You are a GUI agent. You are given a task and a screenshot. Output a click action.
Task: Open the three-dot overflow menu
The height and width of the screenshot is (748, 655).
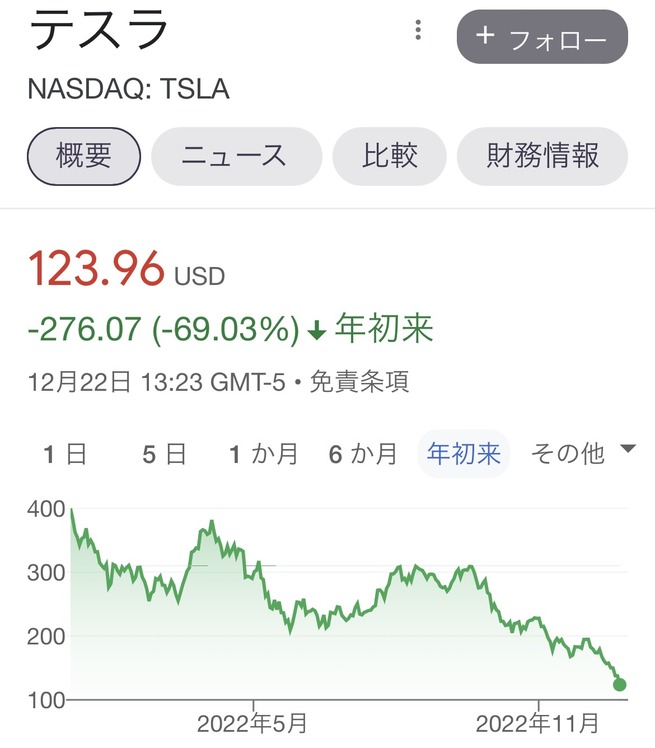point(418,31)
